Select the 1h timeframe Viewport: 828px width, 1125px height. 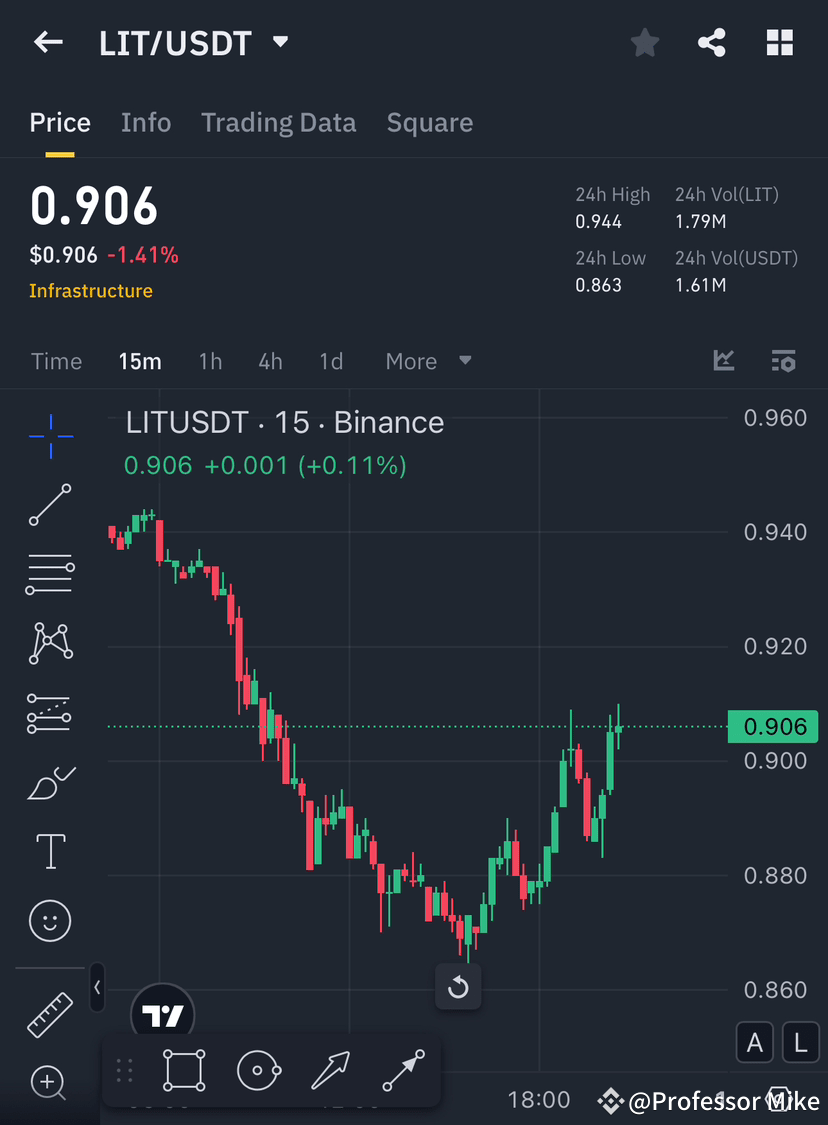pyautogui.click(x=210, y=361)
